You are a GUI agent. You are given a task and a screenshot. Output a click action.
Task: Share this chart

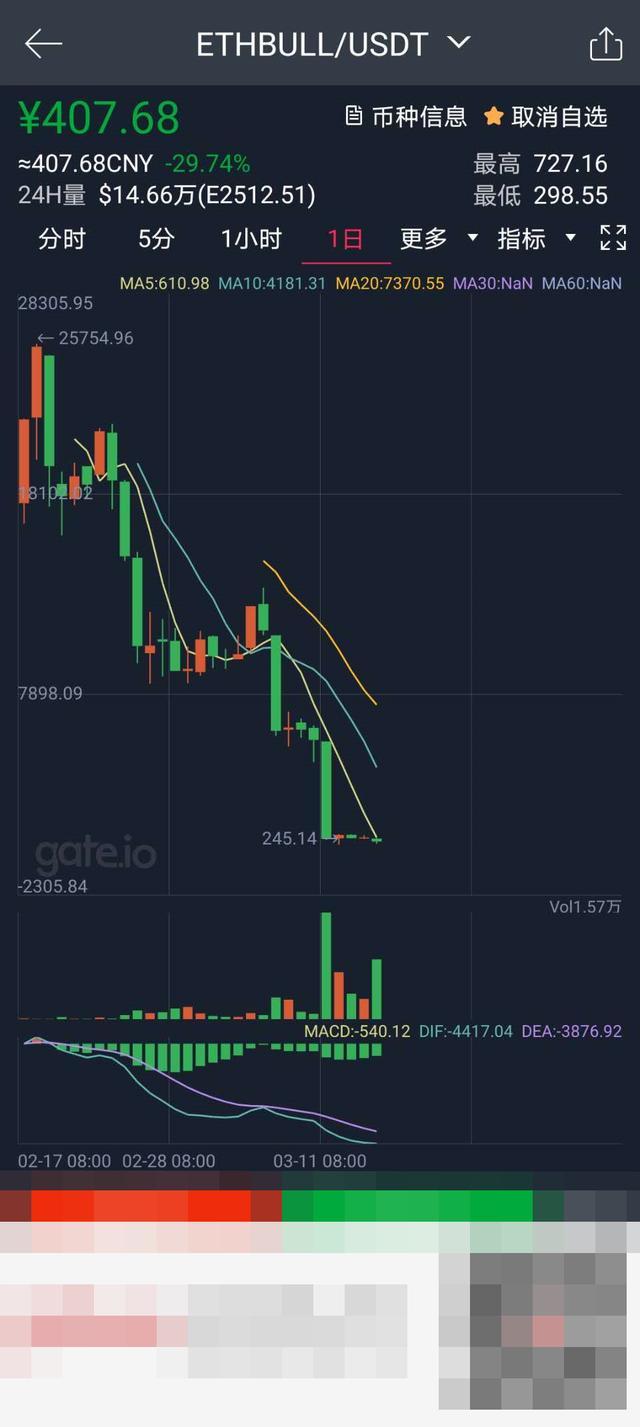point(606,44)
